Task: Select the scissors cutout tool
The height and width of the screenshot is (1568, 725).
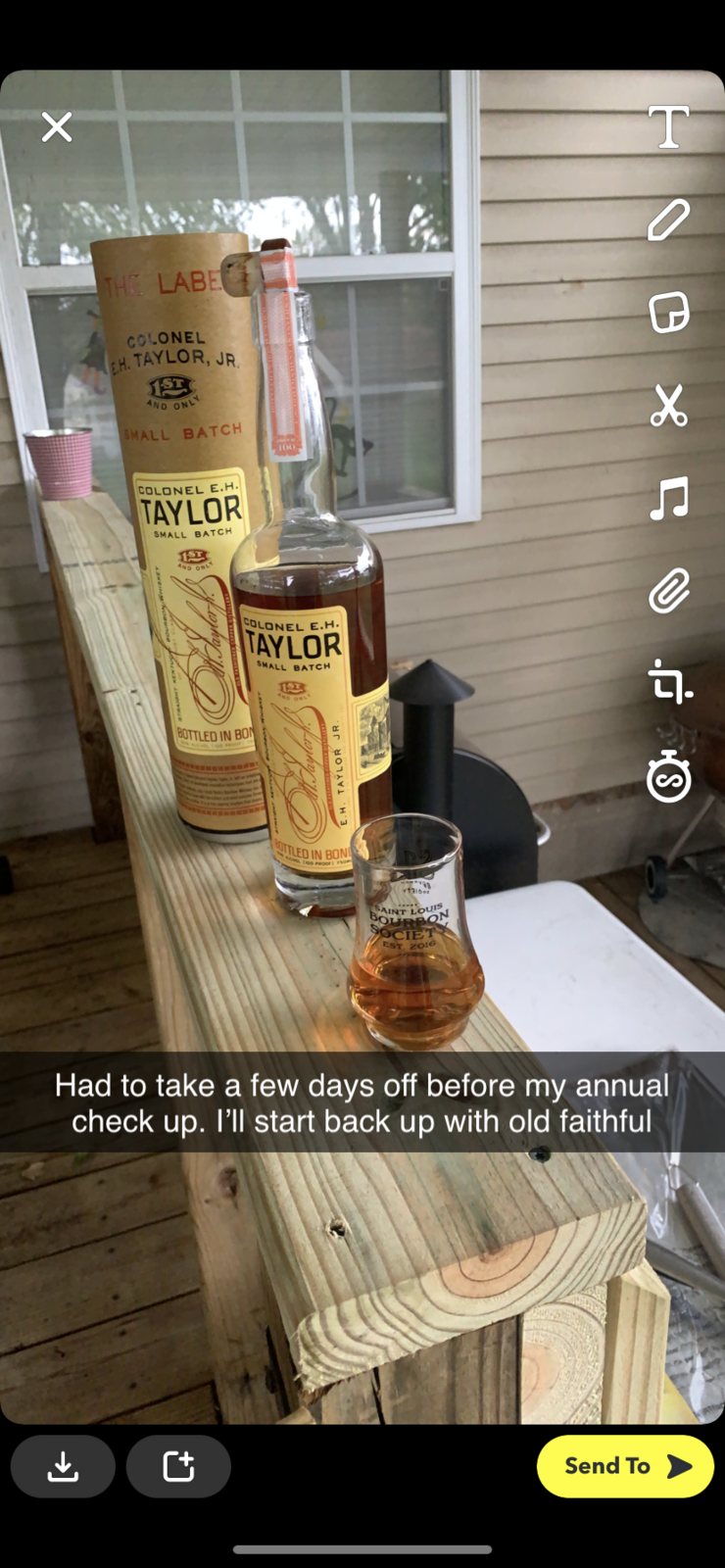Action: coord(668,405)
